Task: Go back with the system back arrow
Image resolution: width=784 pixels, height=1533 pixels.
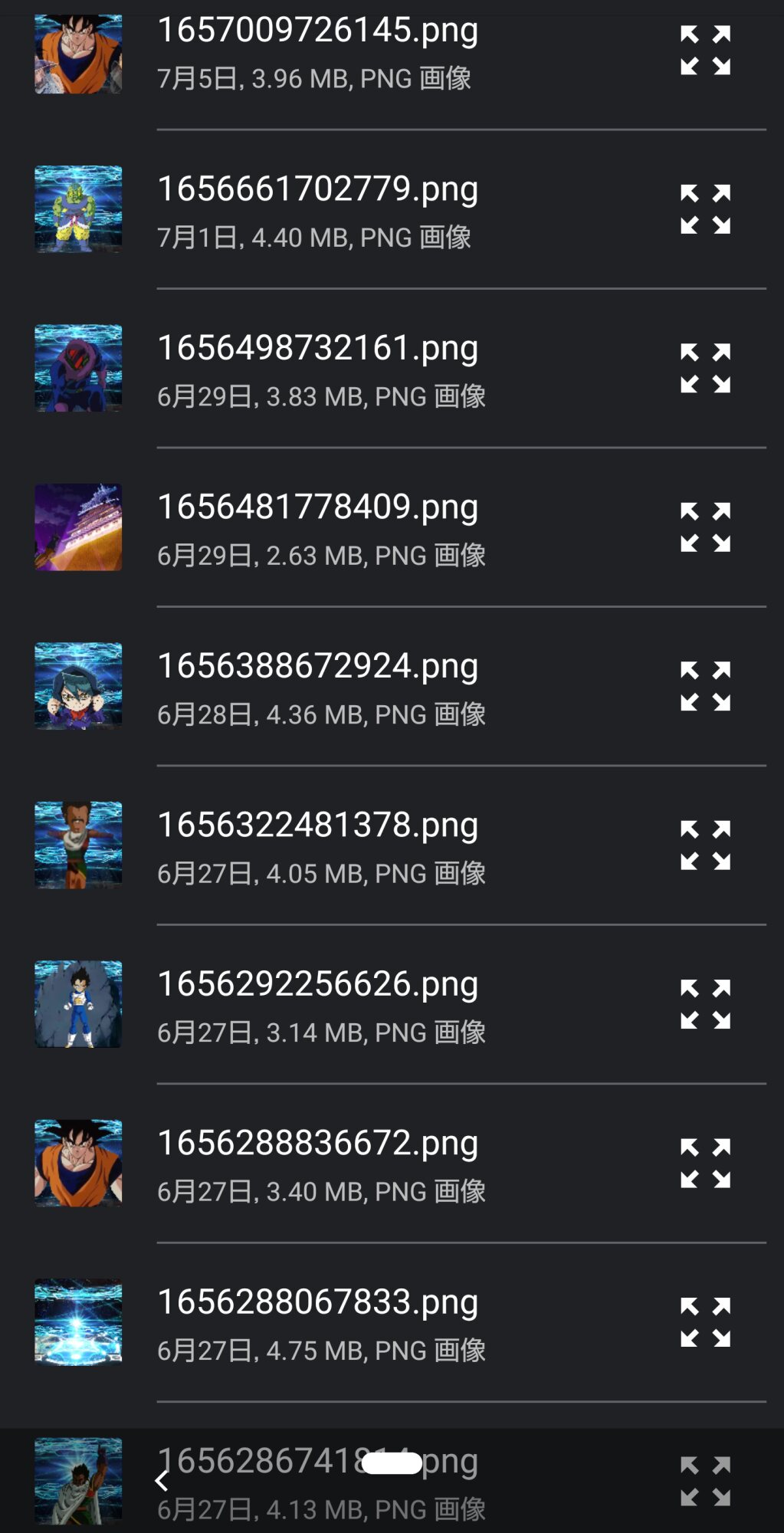Action: tap(162, 1481)
